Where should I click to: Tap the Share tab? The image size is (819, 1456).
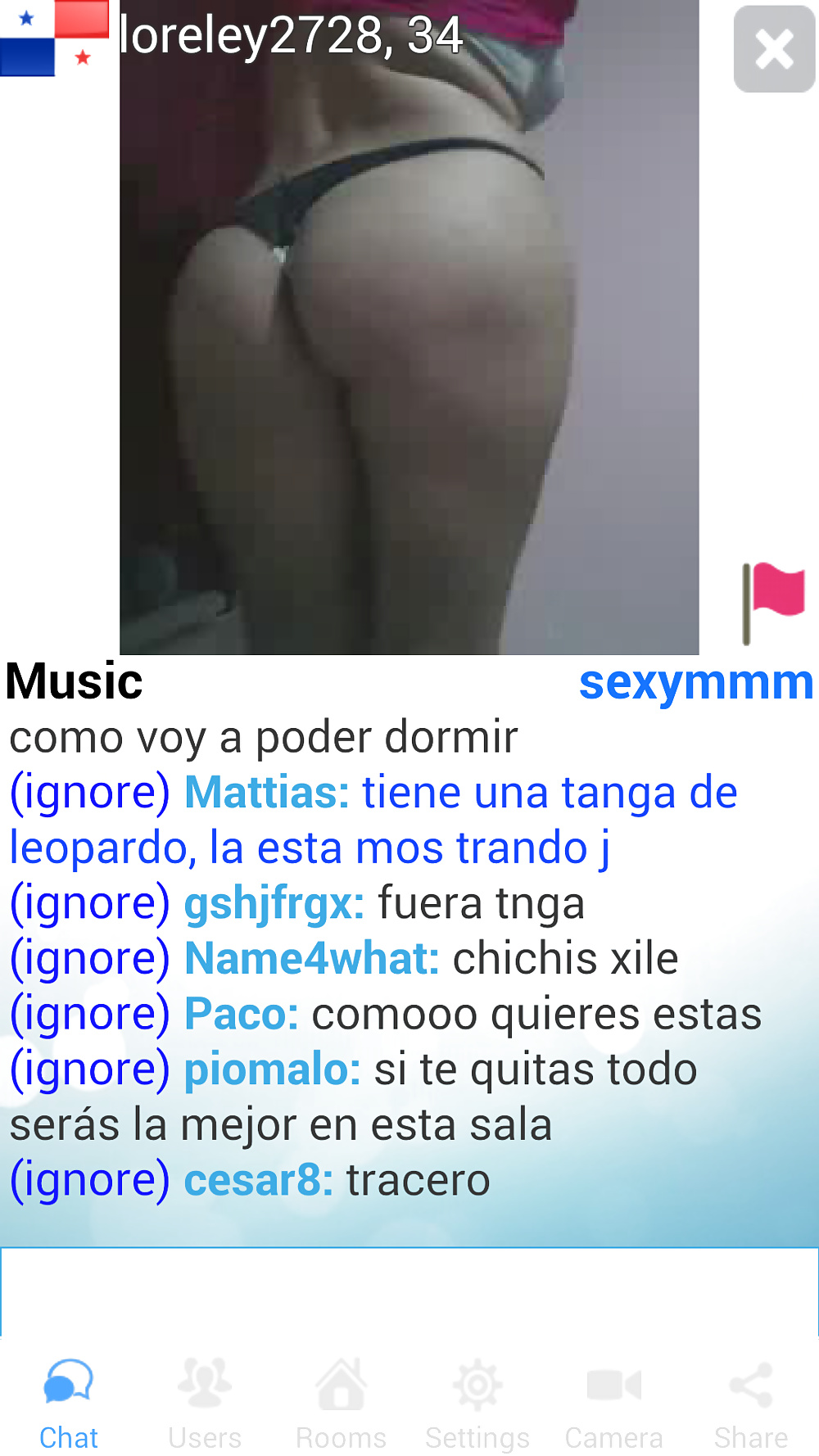tap(750, 1402)
